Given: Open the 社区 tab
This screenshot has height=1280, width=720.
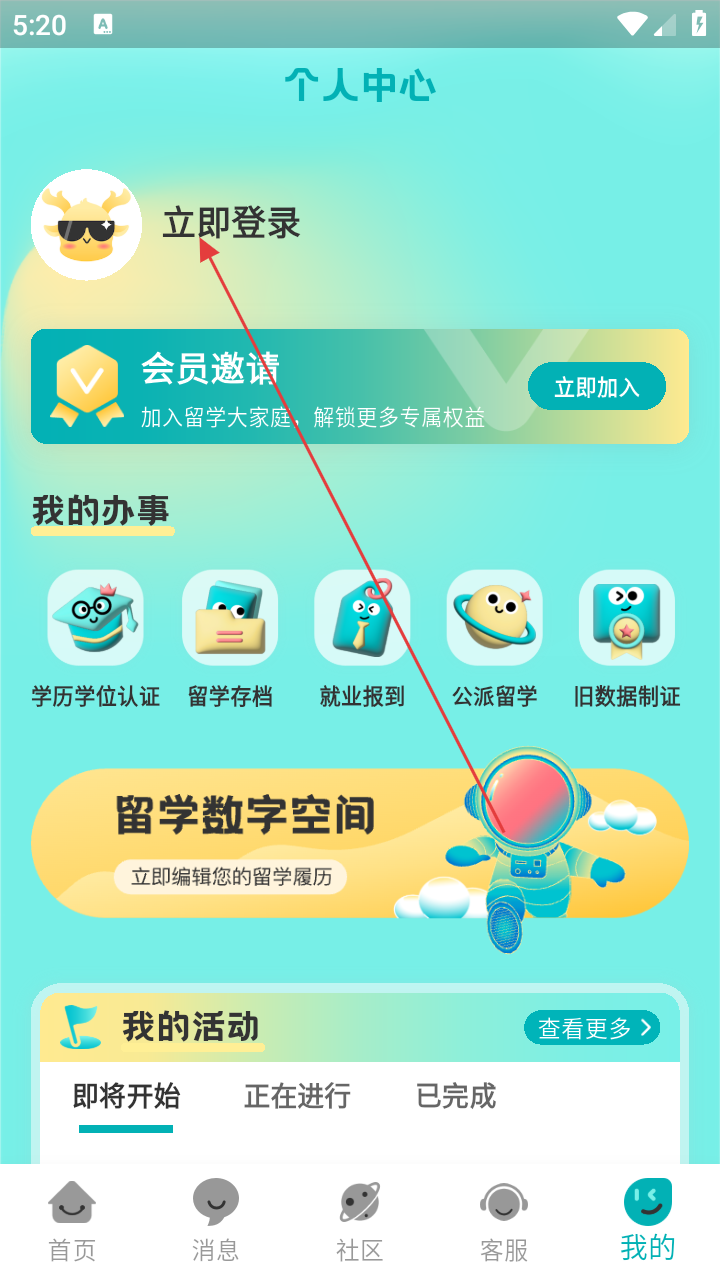Looking at the screenshot, I should (x=360, y=1220).
